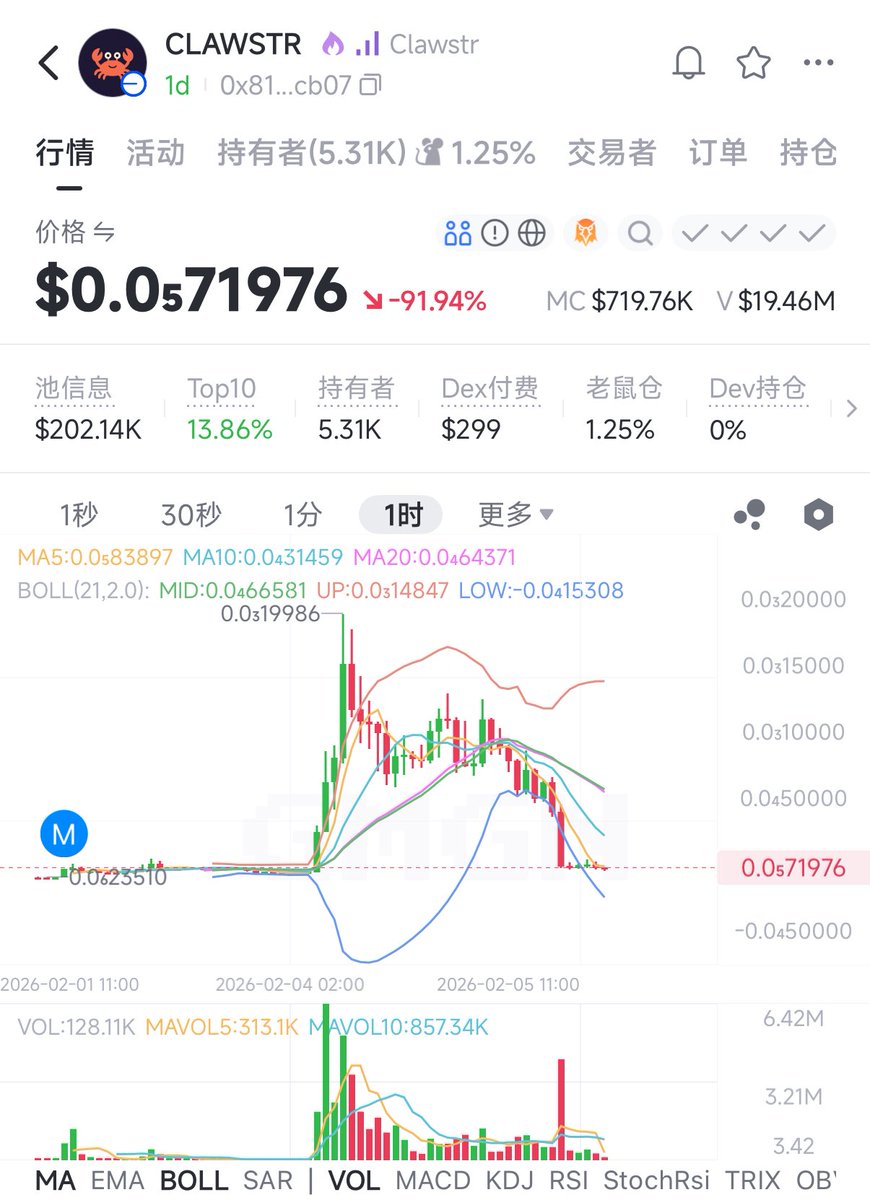Open the 订单 tab
870x1200 pixels.
coord(717,152)
